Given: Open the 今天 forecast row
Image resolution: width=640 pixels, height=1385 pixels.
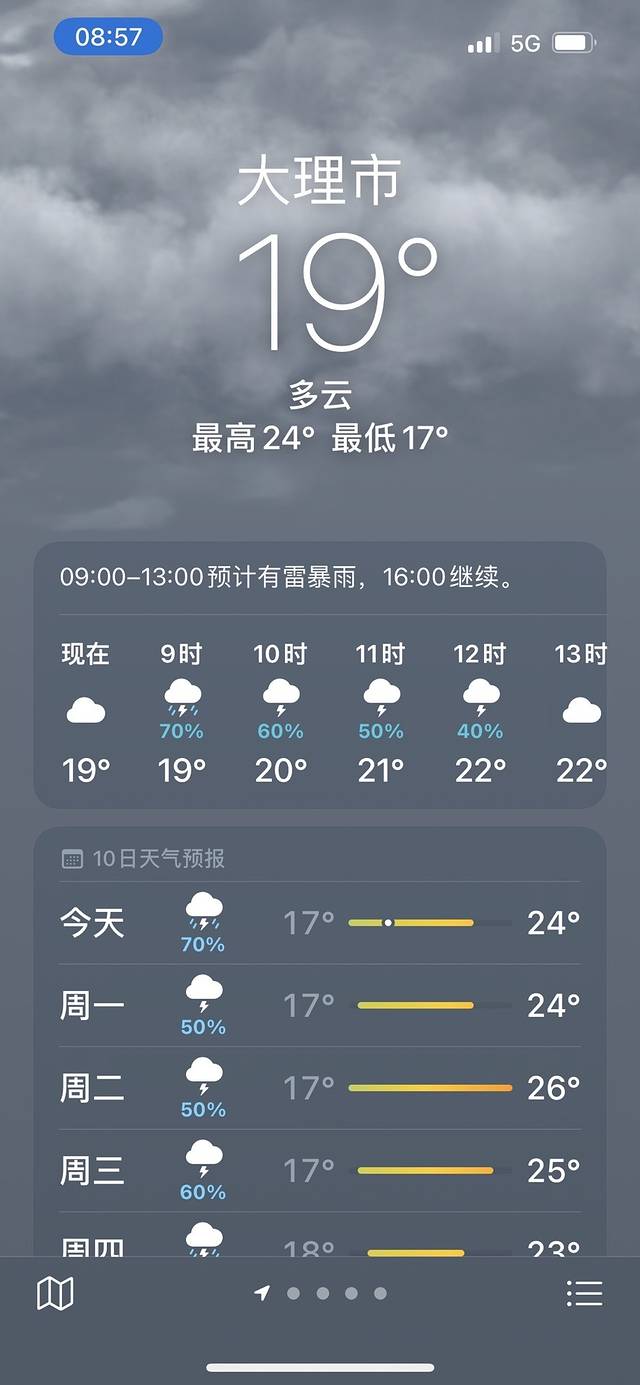Looking at the screenshot, I should [x=320, y=923].
